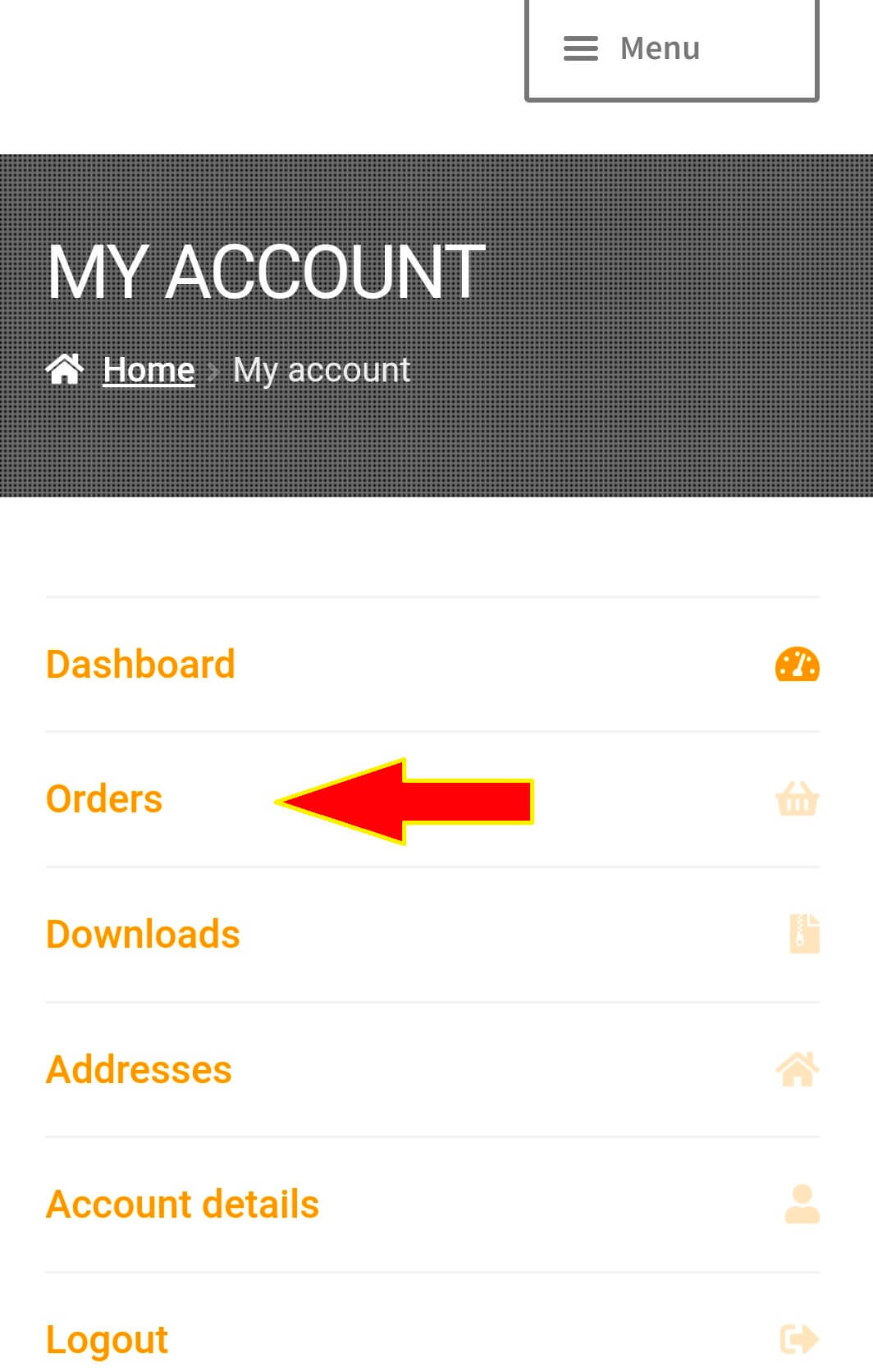Select Addresses in account menu

(139, 1070)
